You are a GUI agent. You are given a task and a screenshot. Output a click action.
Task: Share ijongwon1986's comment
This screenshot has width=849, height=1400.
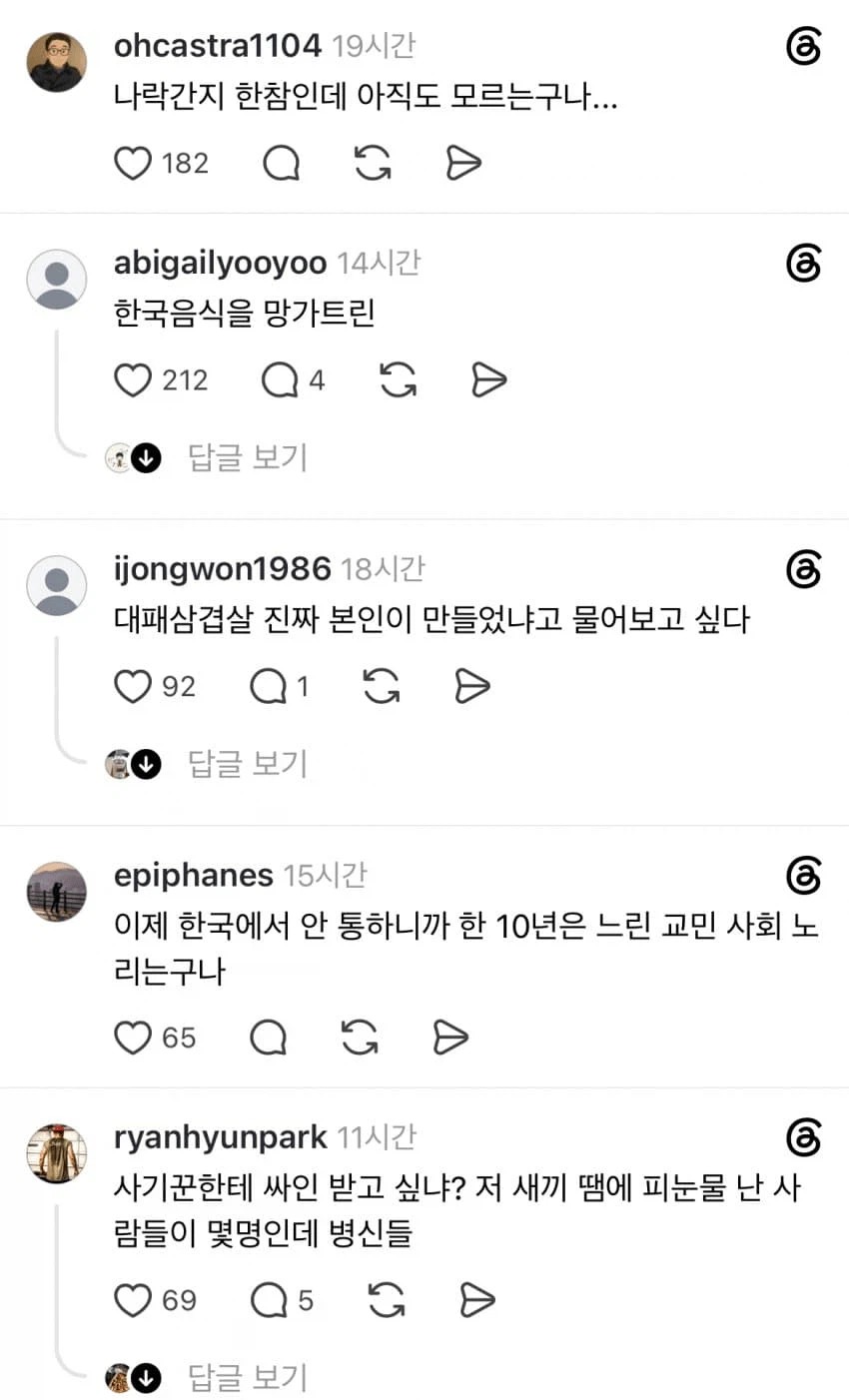click(x=472, y=686)
